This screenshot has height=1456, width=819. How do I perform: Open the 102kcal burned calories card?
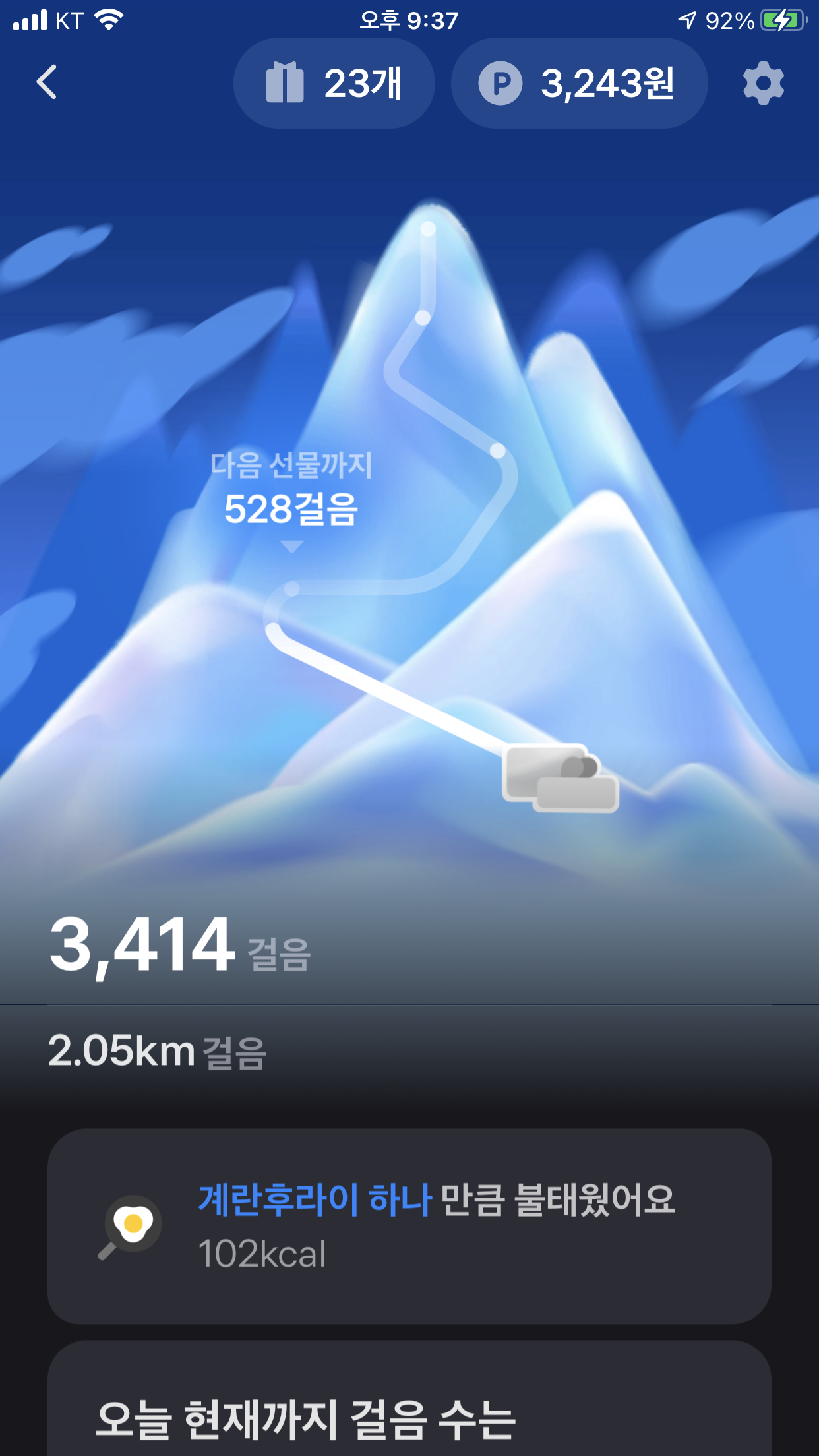409,1226
